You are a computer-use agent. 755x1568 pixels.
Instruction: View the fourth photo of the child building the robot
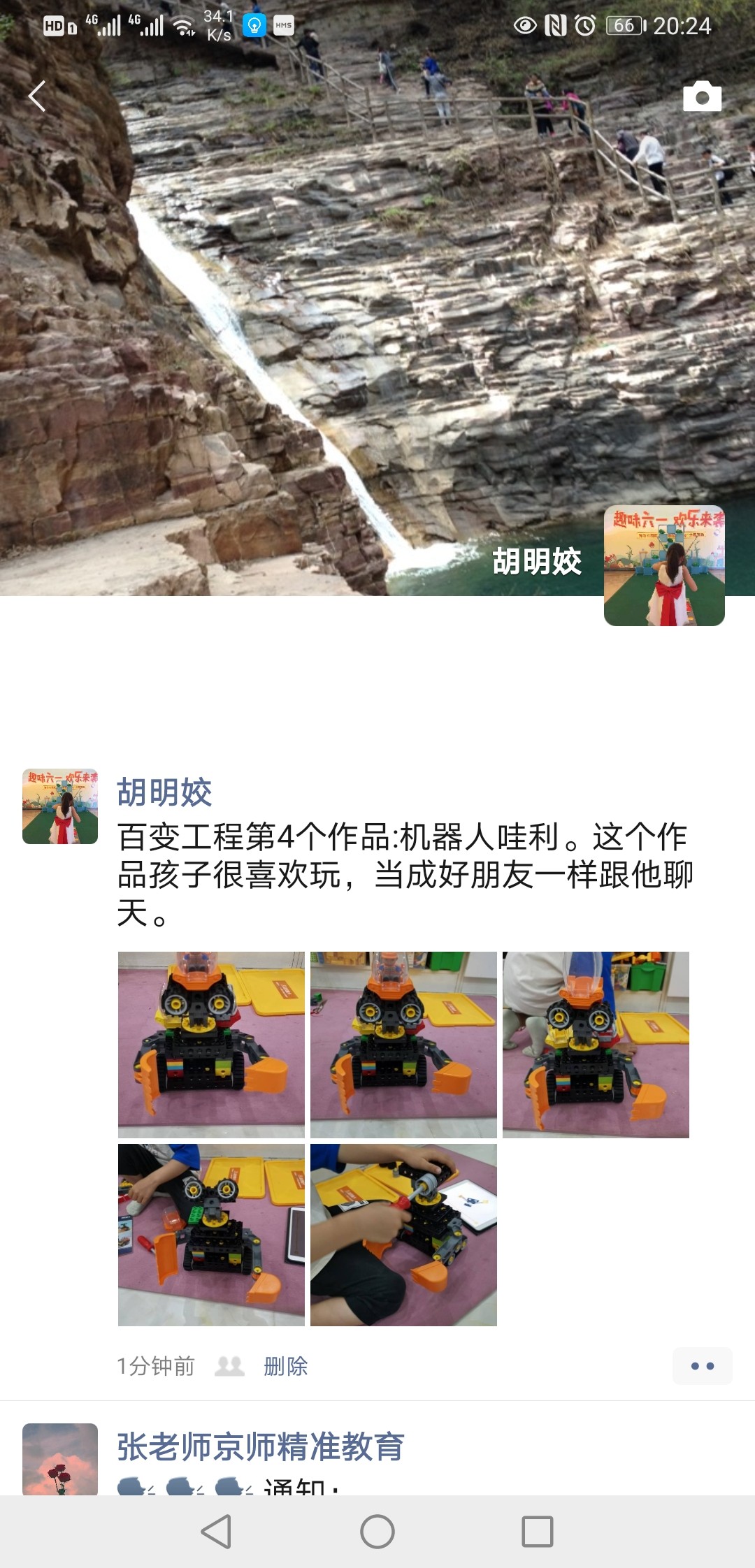pos(211,1235)
